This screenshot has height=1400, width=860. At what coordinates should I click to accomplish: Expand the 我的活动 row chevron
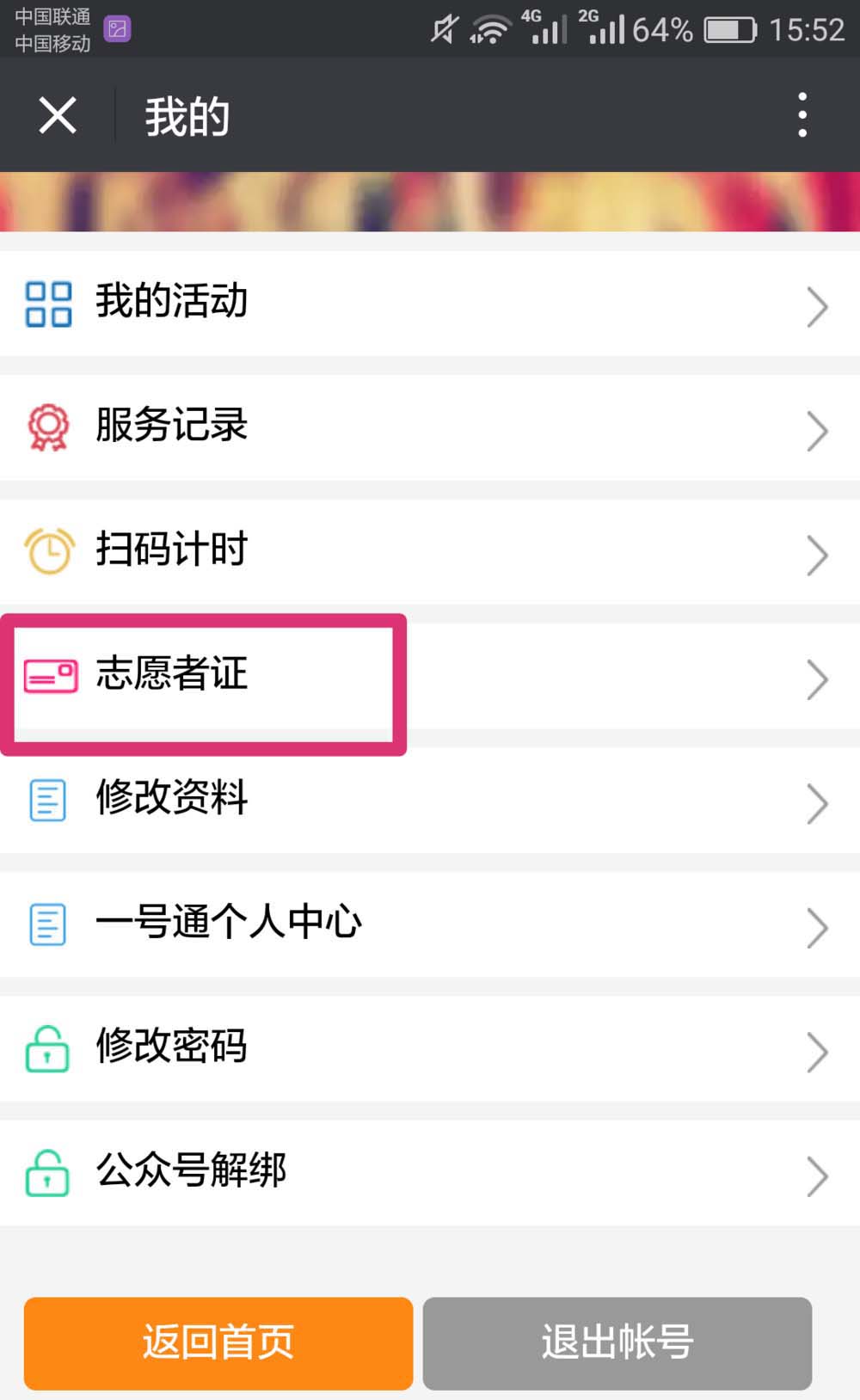tap(817, 306)
